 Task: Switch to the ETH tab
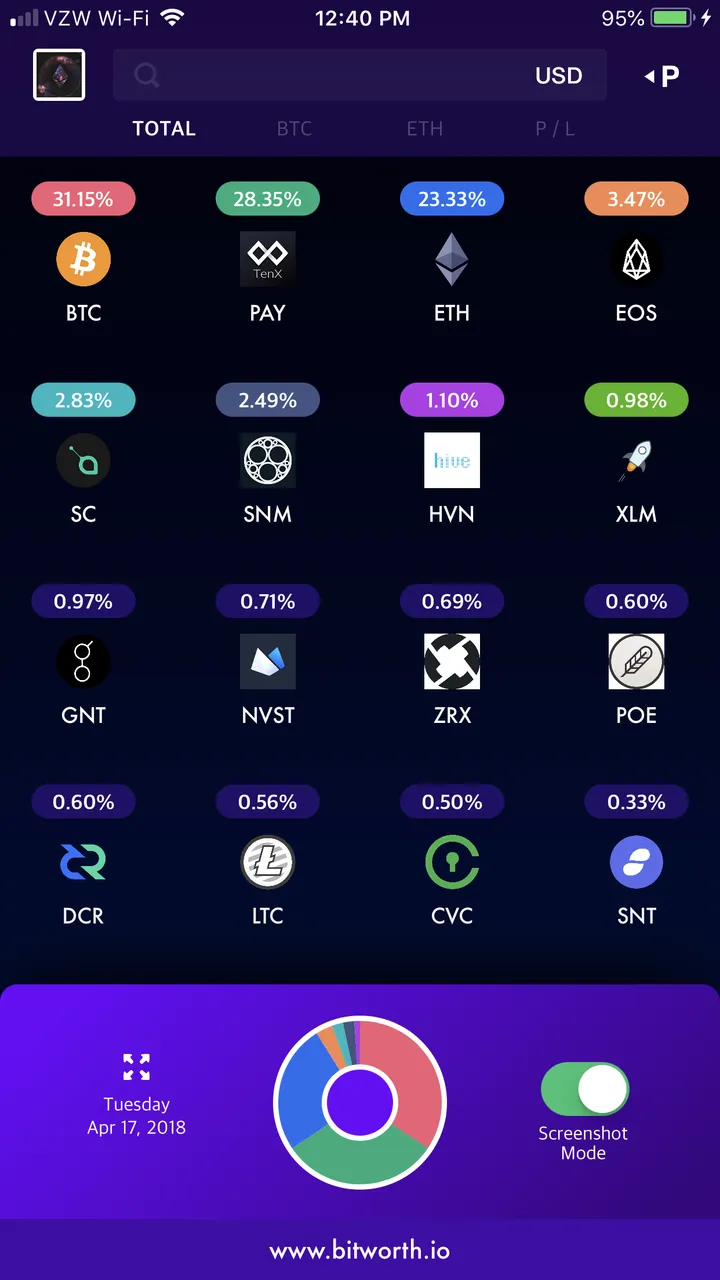click(424, 129)
